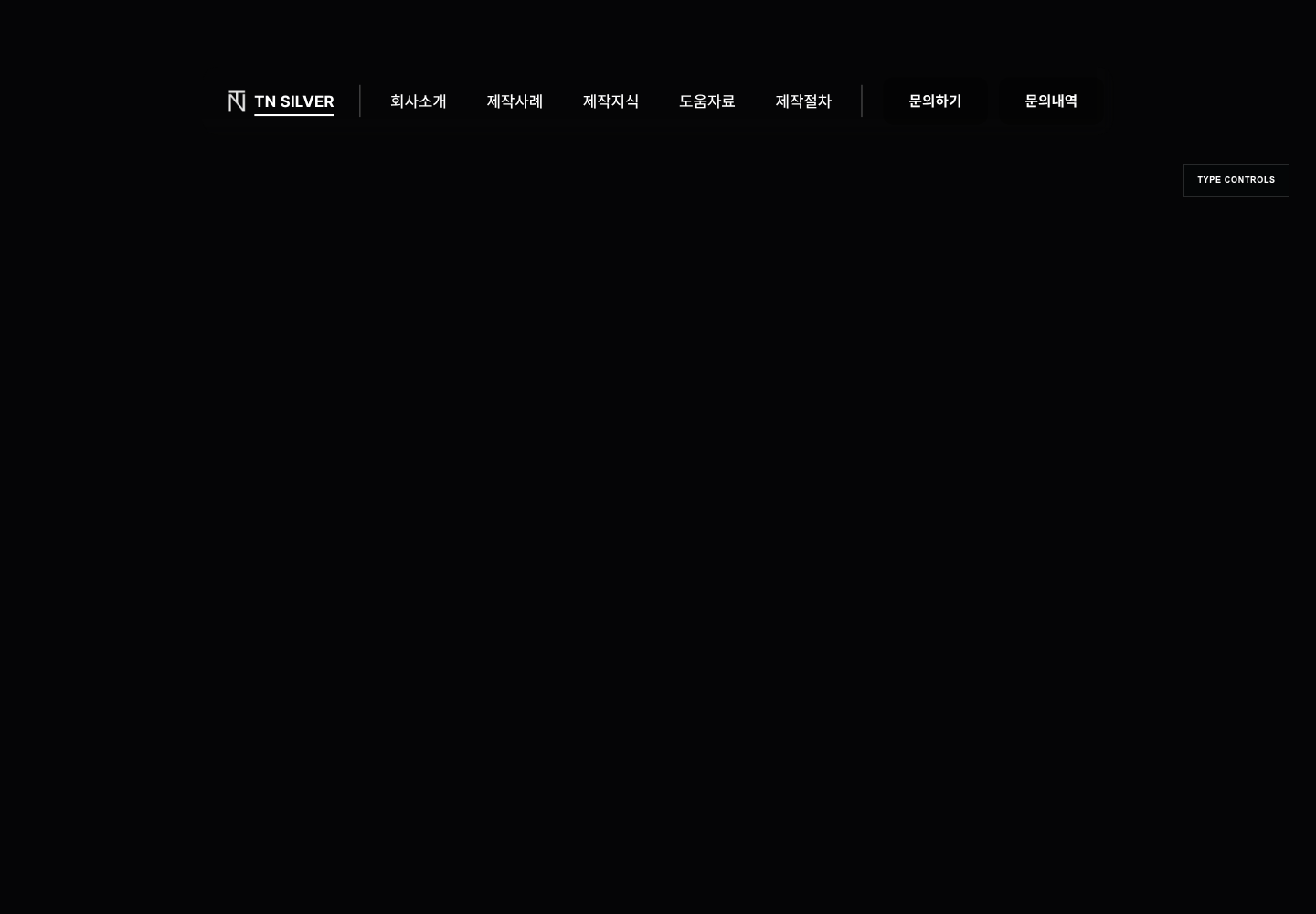Open the TN SILVER home link
1316x914 pixels.
pyautogui.click(x=281, y=101)
